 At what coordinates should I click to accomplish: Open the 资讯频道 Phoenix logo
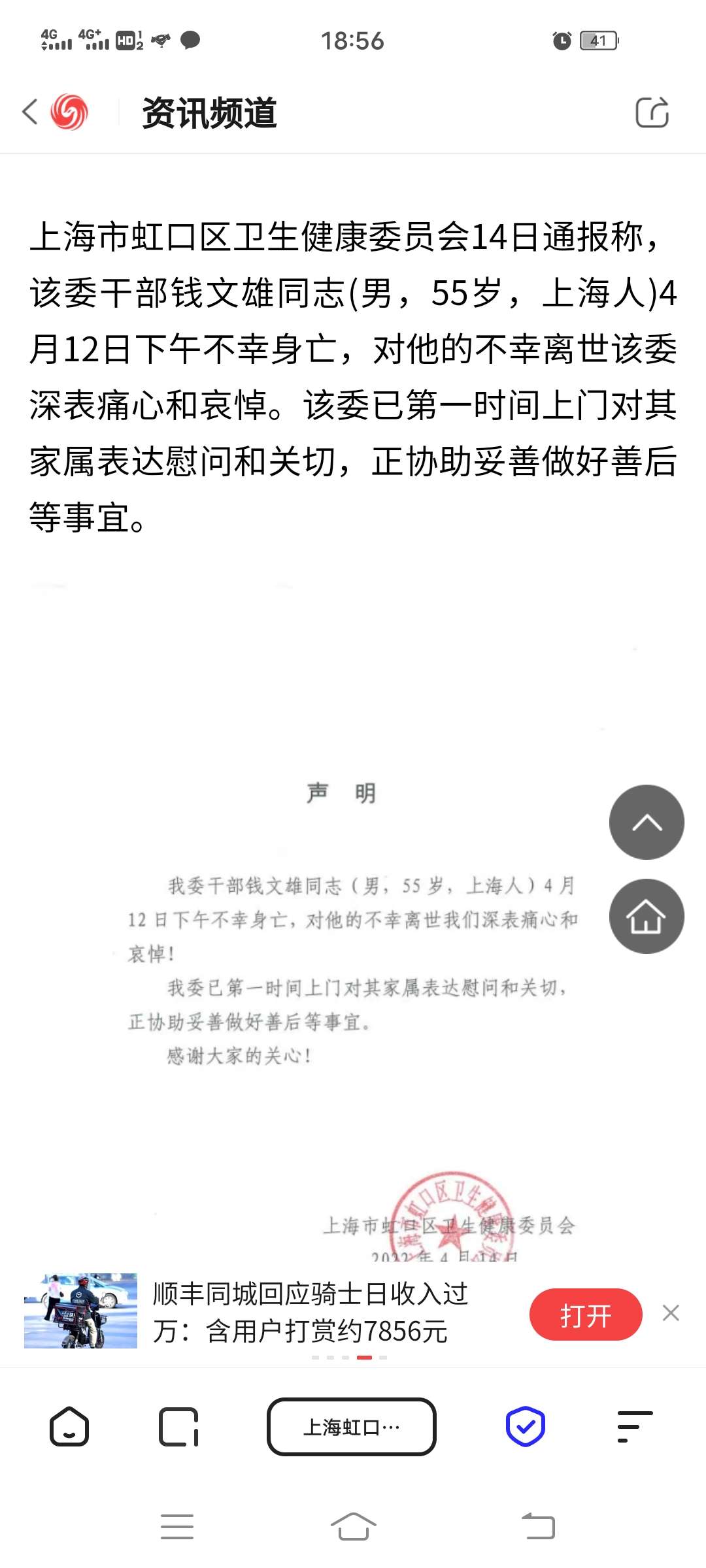click(69, 112)
